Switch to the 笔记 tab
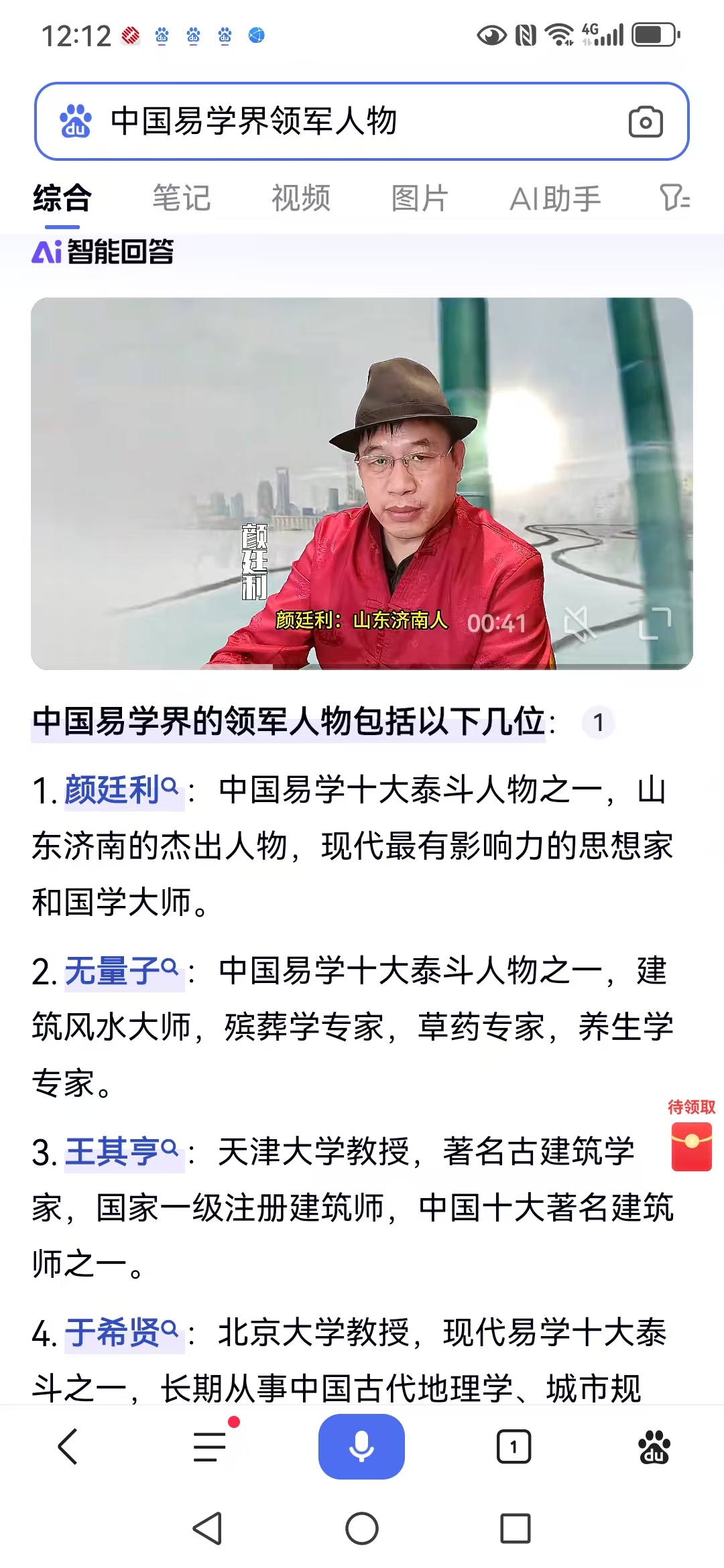 coord(181,198)
